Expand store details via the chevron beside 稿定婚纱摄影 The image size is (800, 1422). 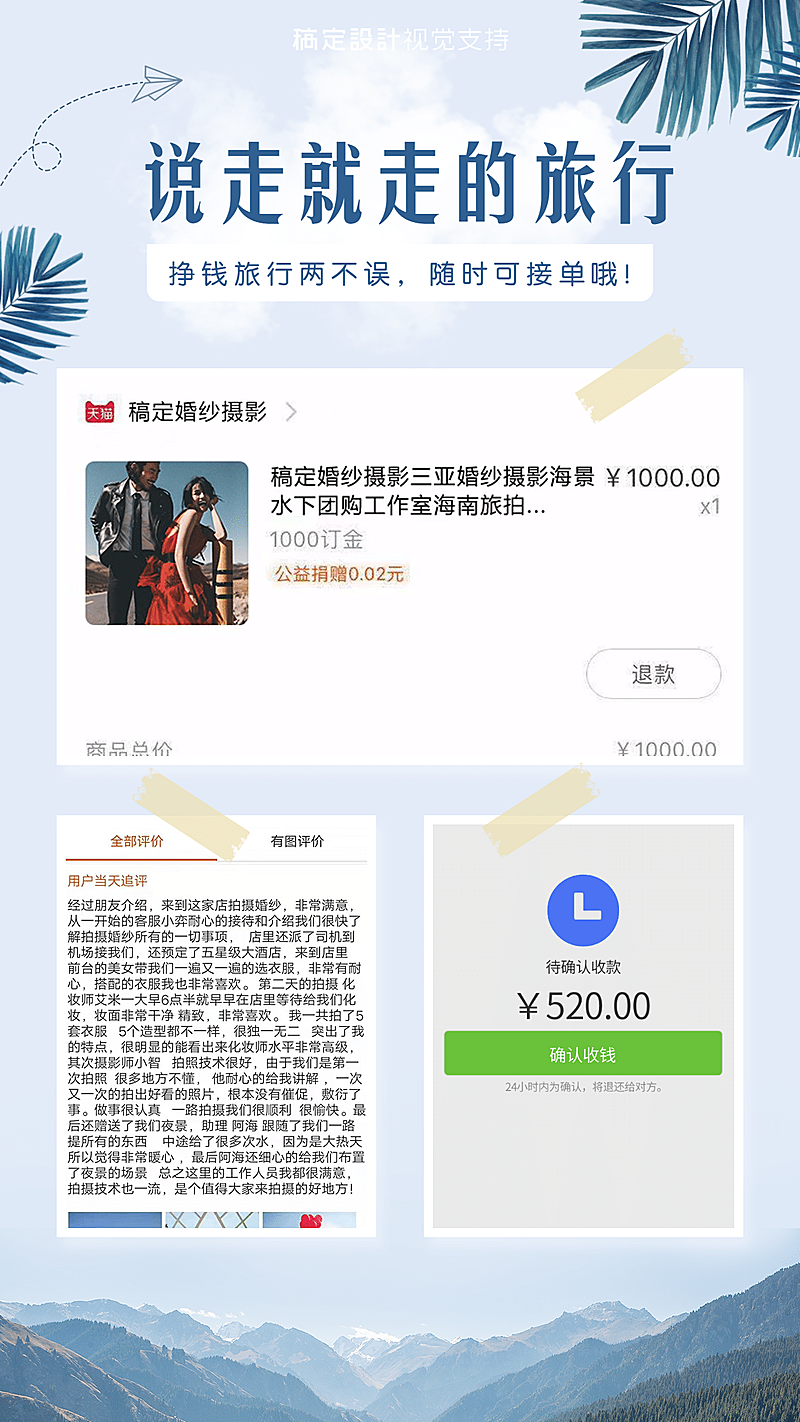coord(290,409)
